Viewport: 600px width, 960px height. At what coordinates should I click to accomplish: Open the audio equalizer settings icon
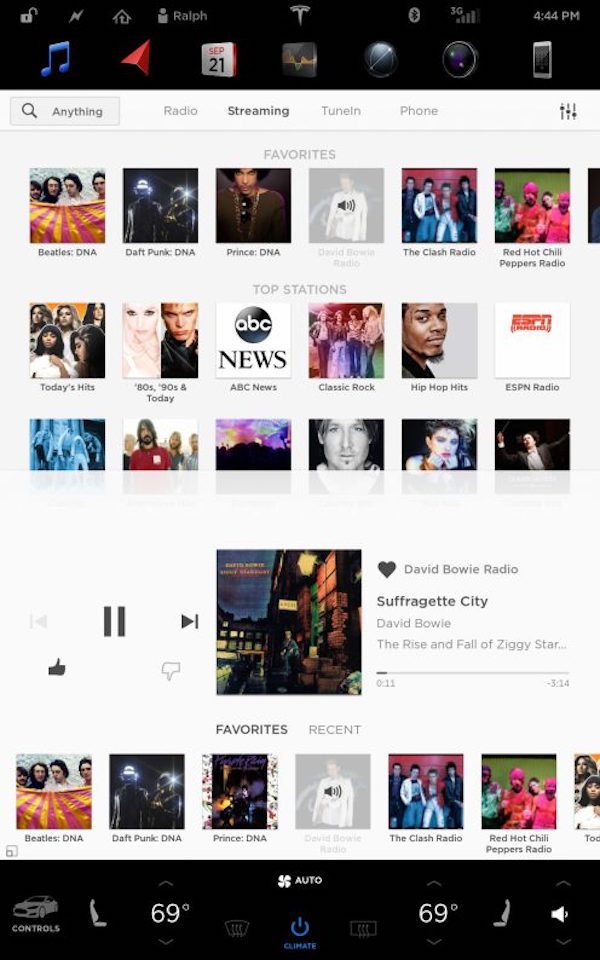568,112
